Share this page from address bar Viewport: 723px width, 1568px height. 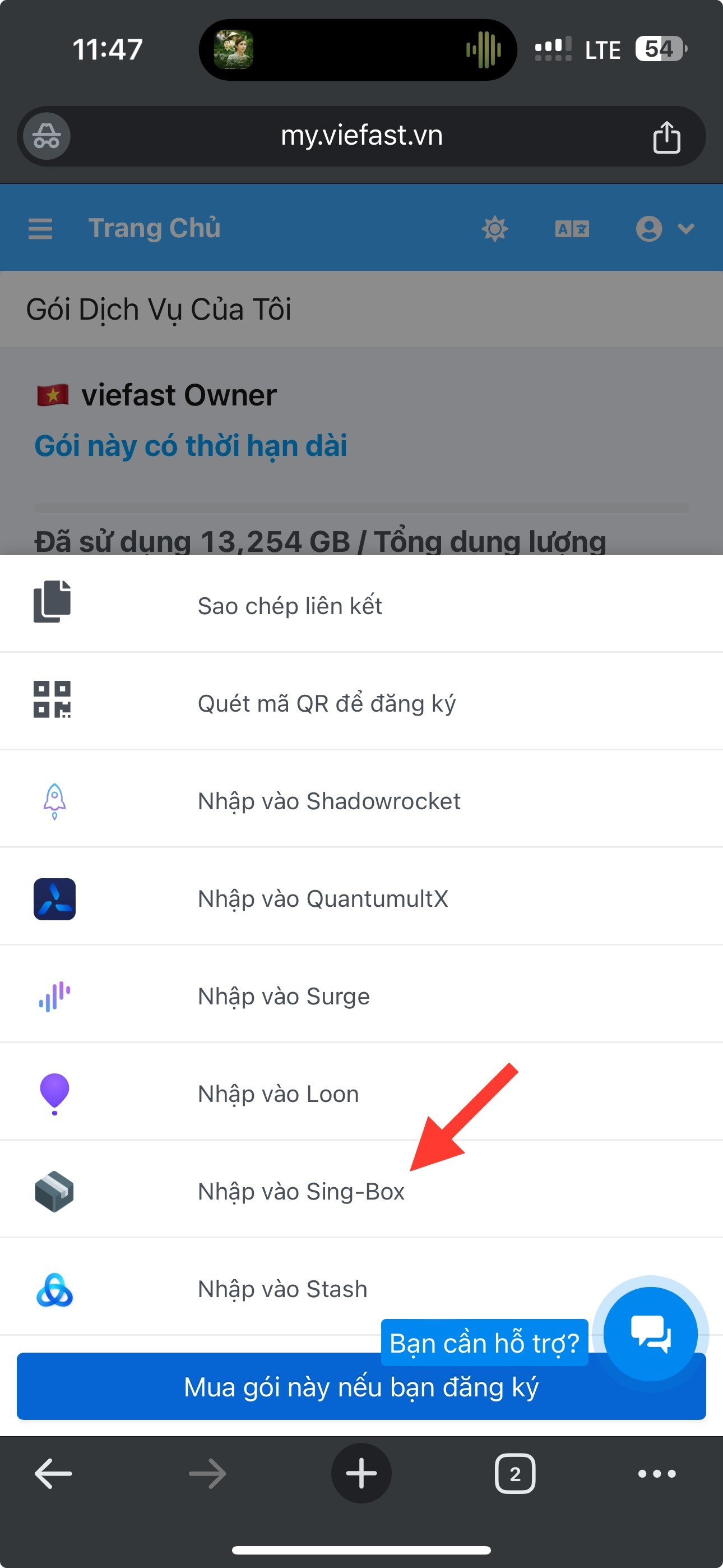point(666,136)
